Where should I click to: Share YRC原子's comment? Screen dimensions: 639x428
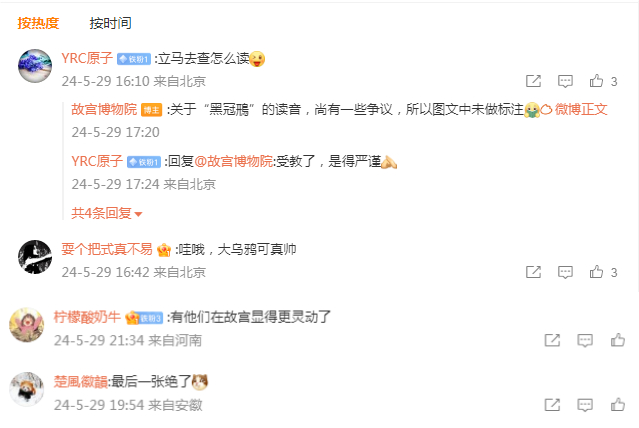[534, 81]
